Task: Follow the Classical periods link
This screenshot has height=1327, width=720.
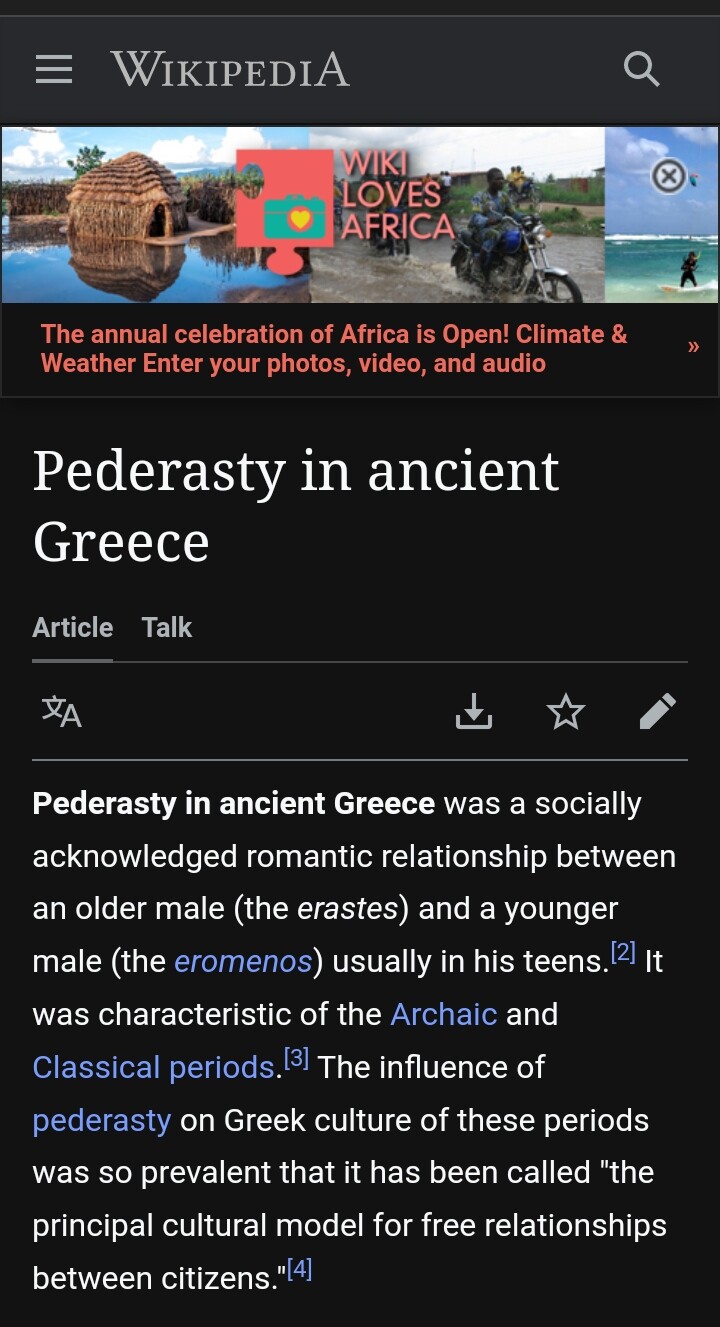Action: (x=153, y=1067)
